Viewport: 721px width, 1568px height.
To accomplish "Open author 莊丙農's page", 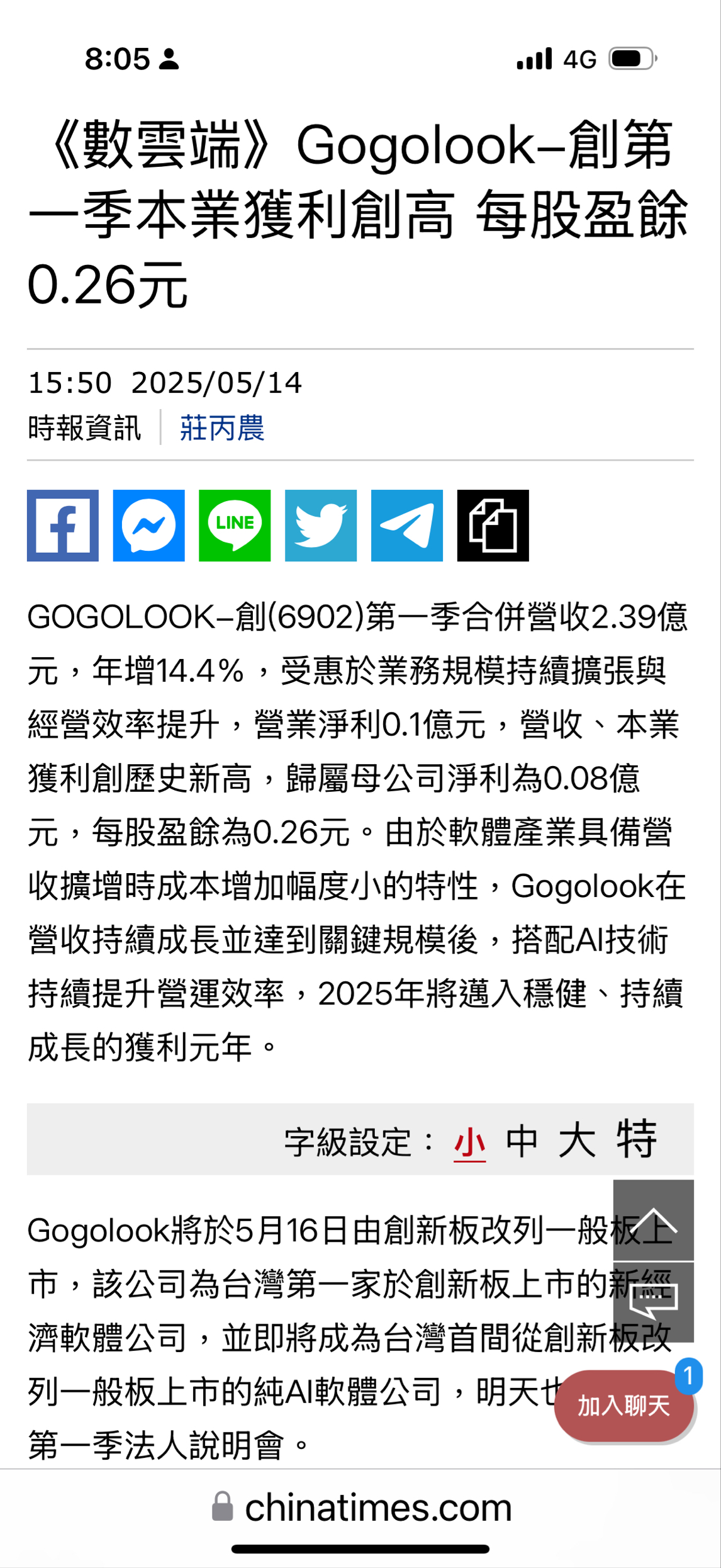I will coord(222,428).
